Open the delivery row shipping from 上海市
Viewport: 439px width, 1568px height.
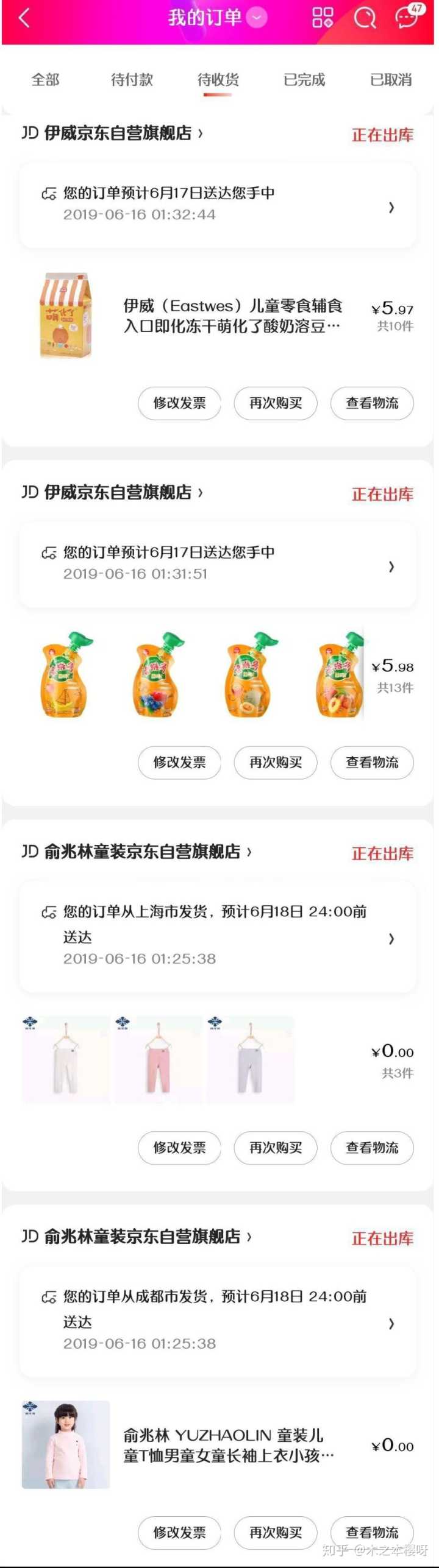(218, 935)
